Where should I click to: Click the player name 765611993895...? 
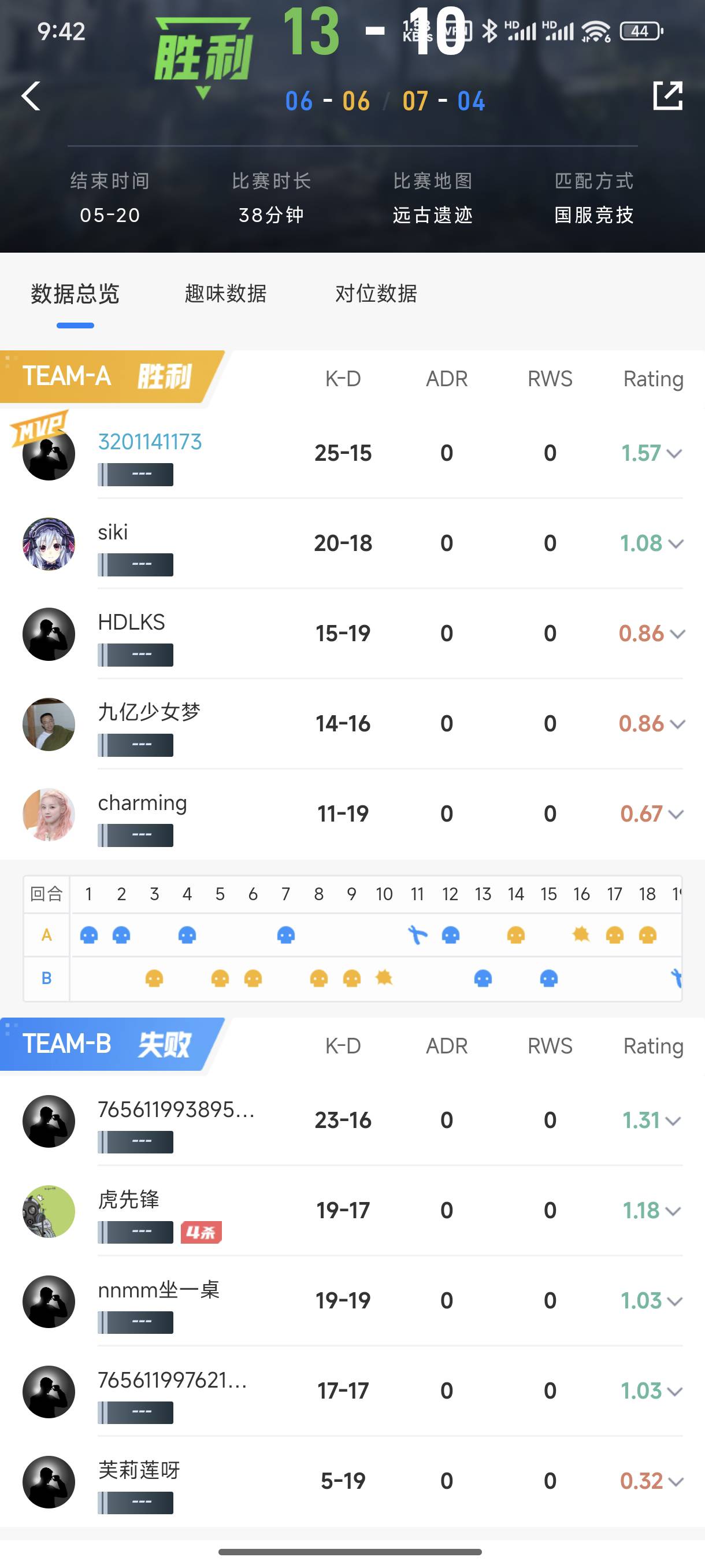176,1110
